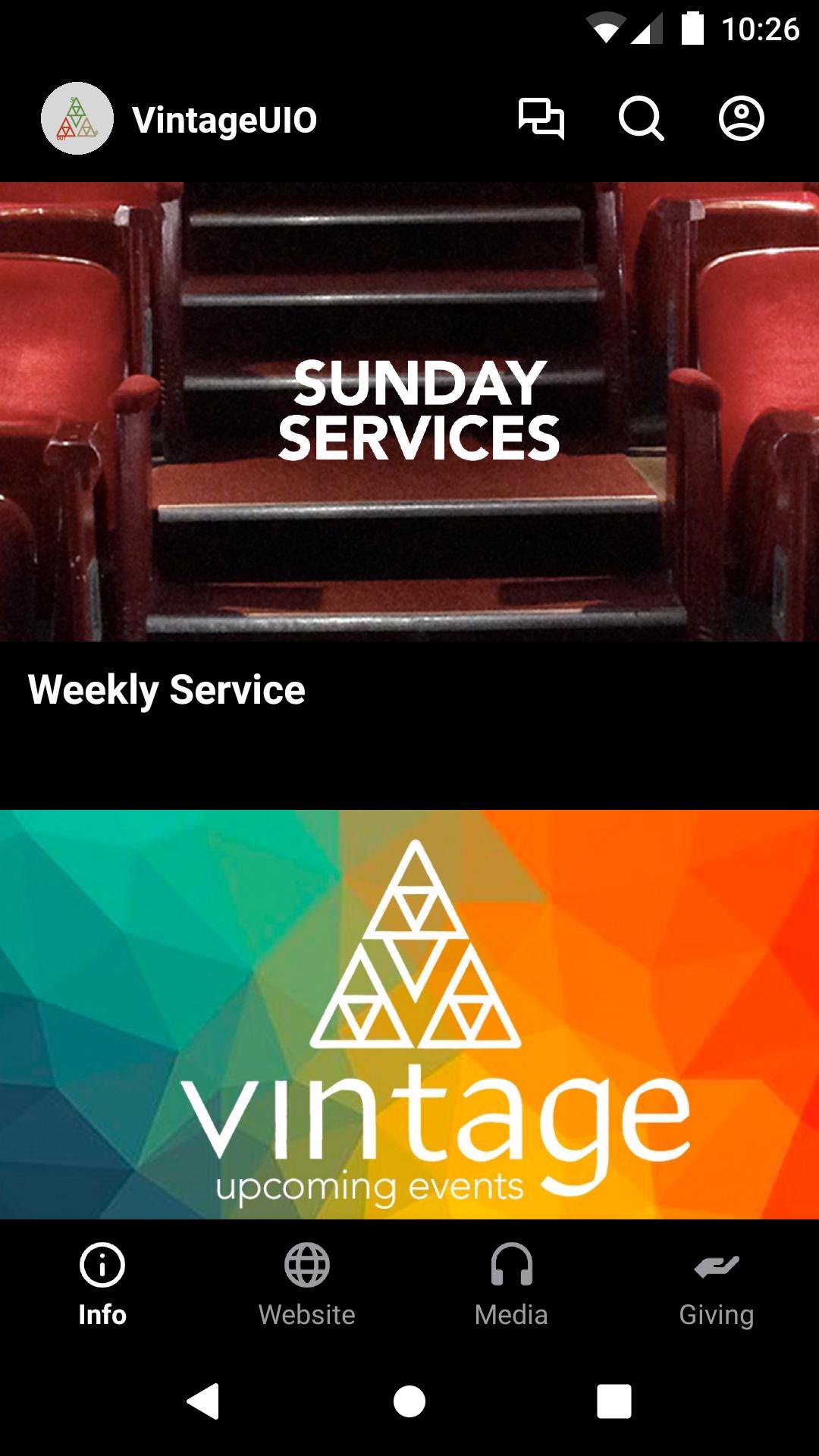The height and width of the screenshot is (1456, 819).
Task: Open the messages chat icon
Action: coord(541,119)
